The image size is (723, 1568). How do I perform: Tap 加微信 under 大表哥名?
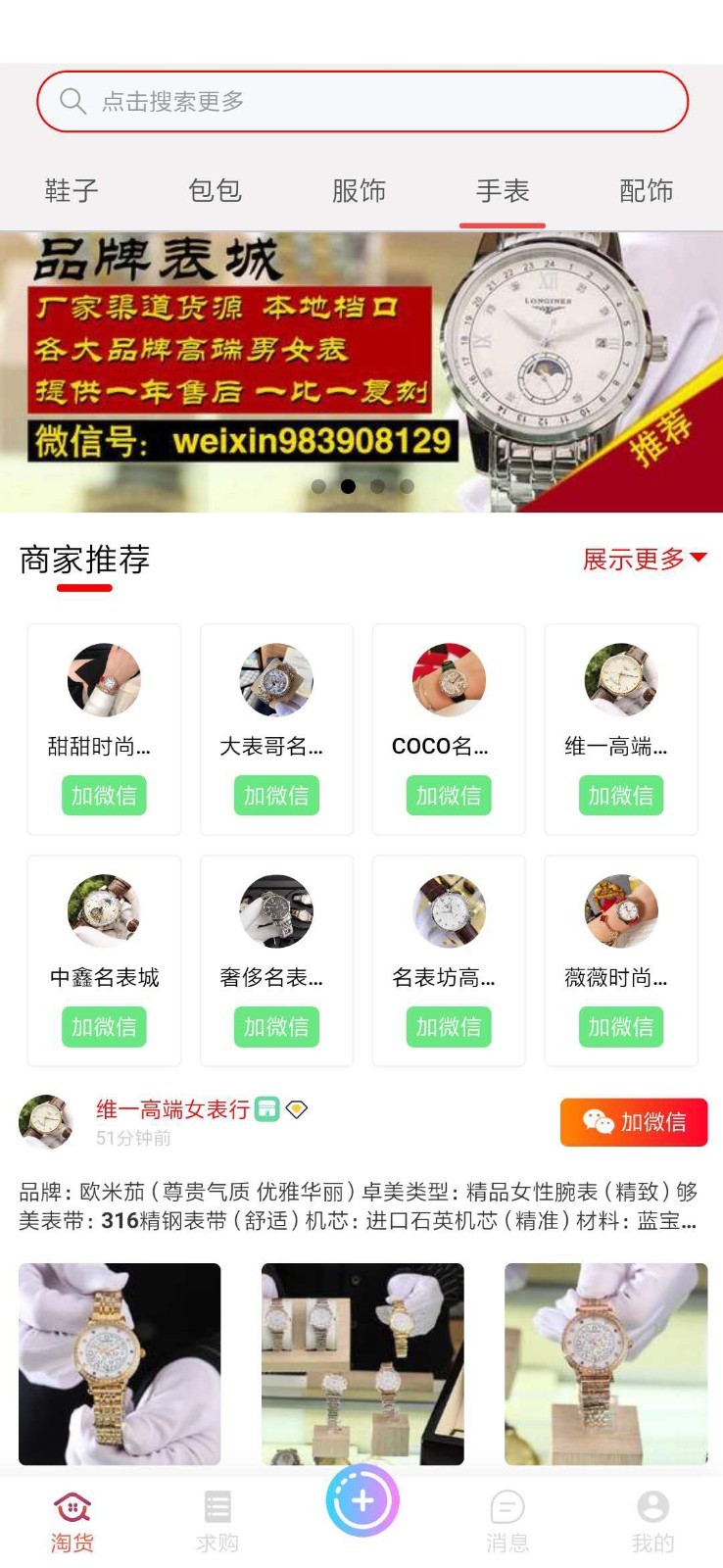click(x=276, y=795)
